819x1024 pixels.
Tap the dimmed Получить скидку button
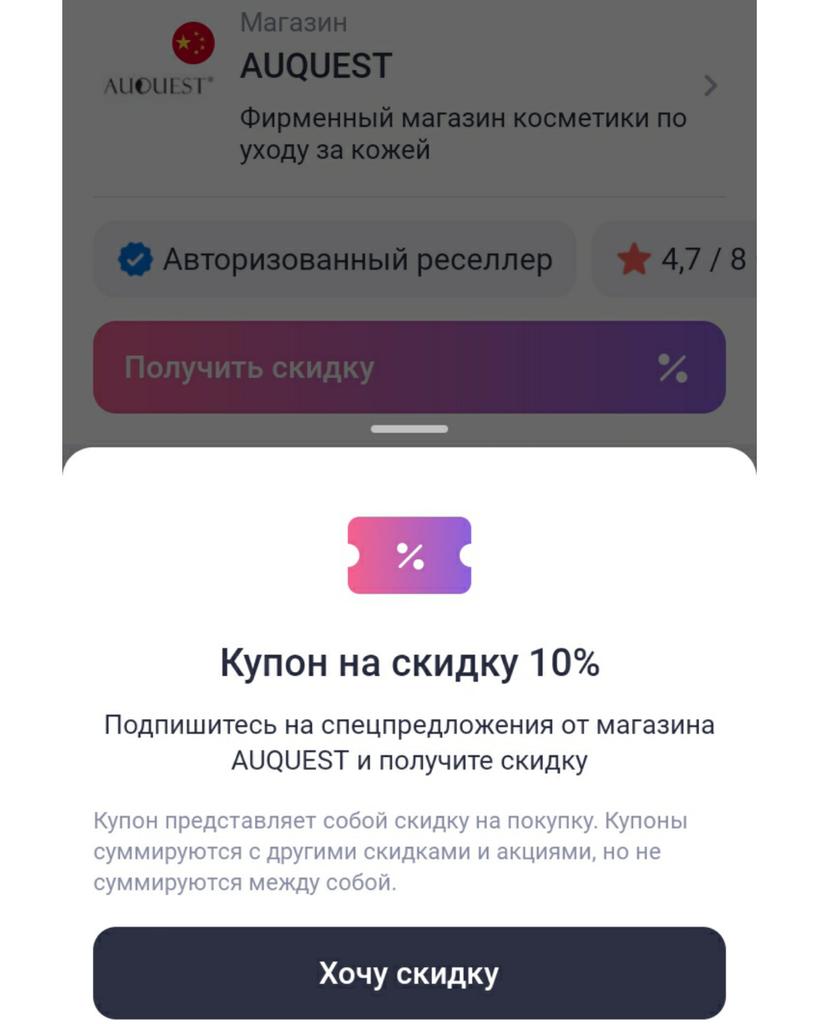(x=409, y=367)
